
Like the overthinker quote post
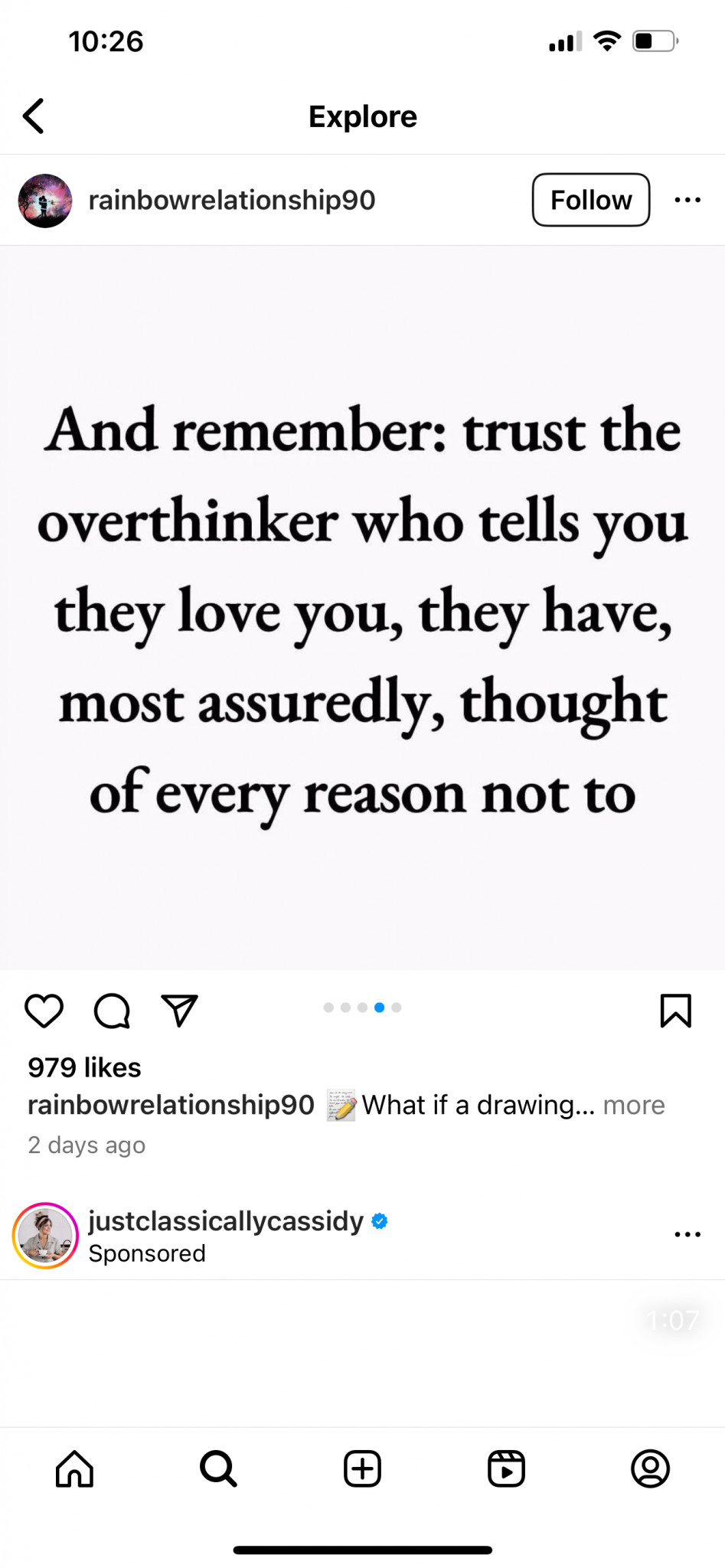point(44,1011)
